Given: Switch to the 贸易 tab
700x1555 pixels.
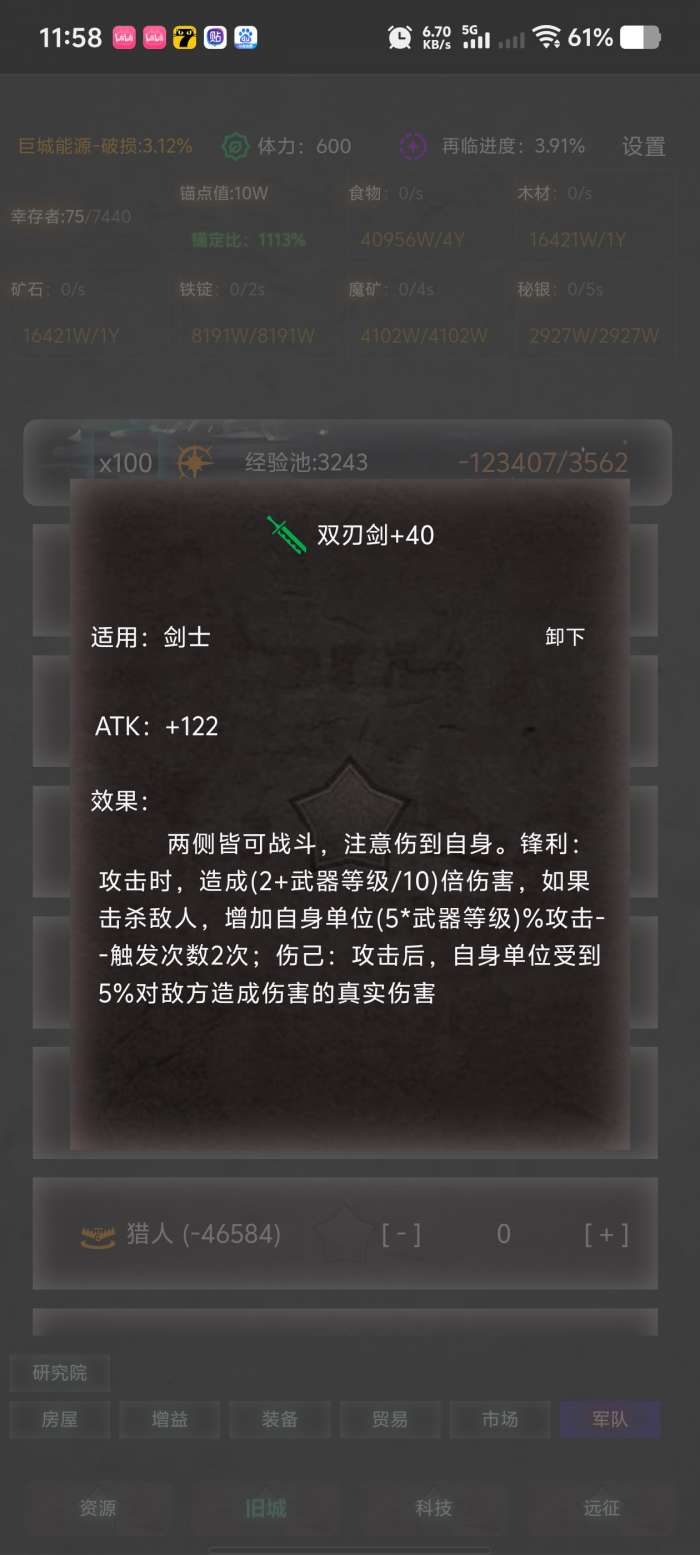Looking at the screenshot, I should click(x=389, y=1419).
